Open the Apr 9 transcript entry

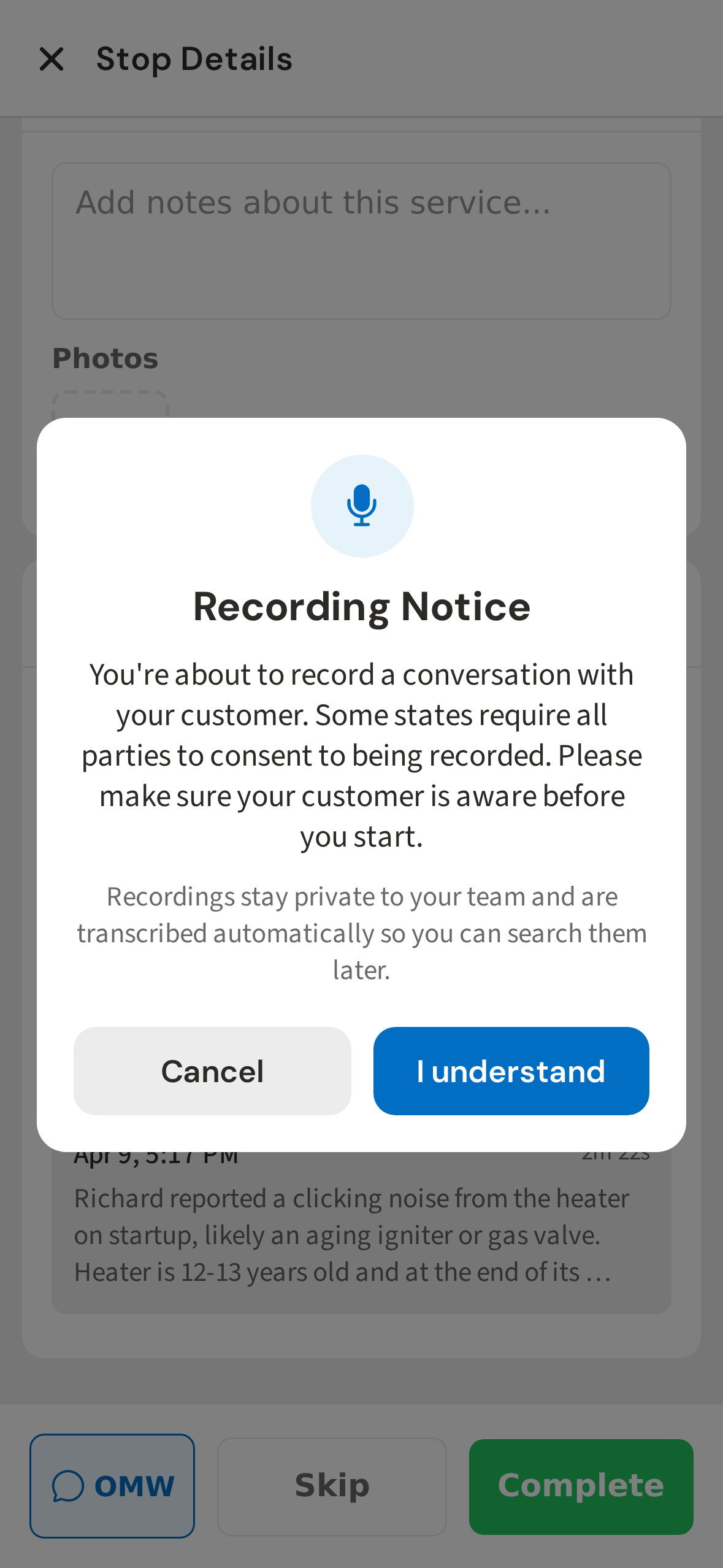pos(361,1233)
